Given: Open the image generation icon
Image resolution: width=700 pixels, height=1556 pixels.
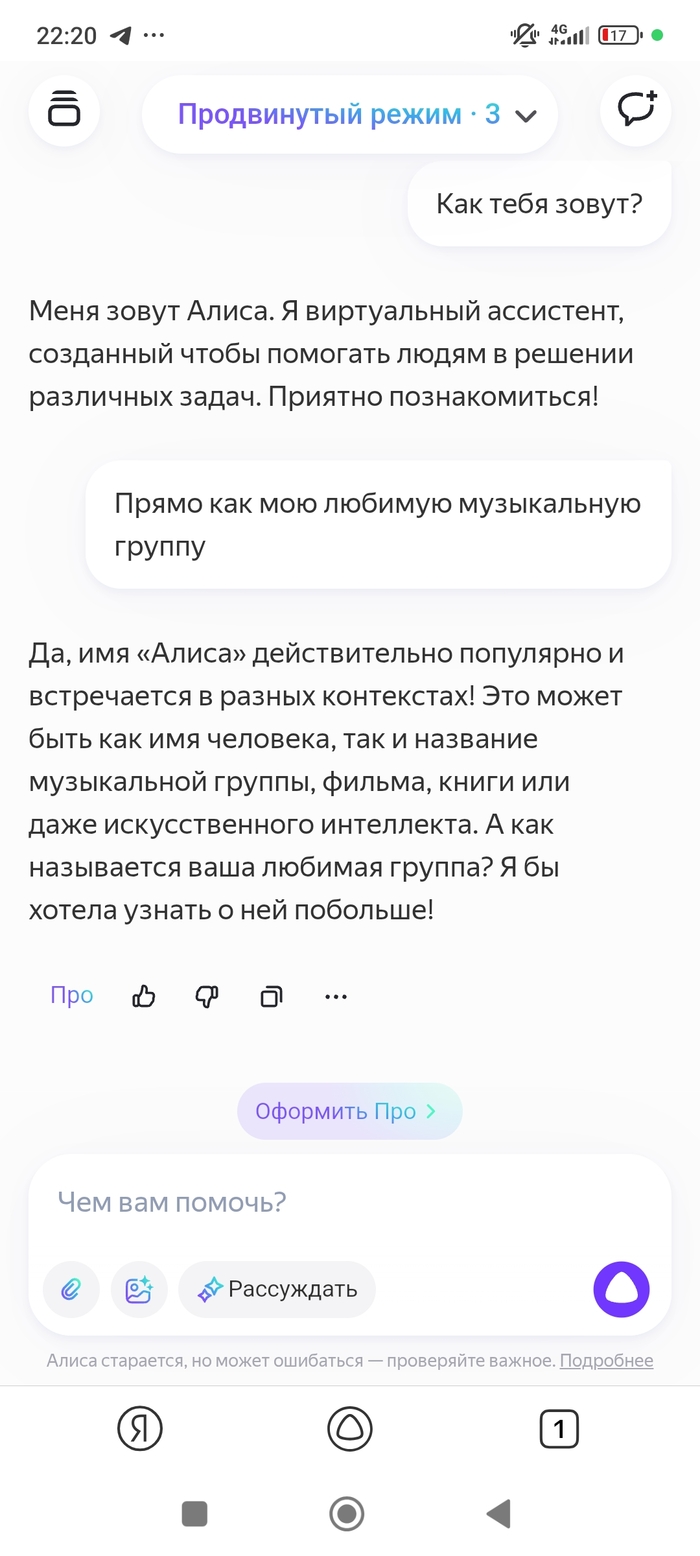Looking at the screenshot, I should pos(139,1289).
